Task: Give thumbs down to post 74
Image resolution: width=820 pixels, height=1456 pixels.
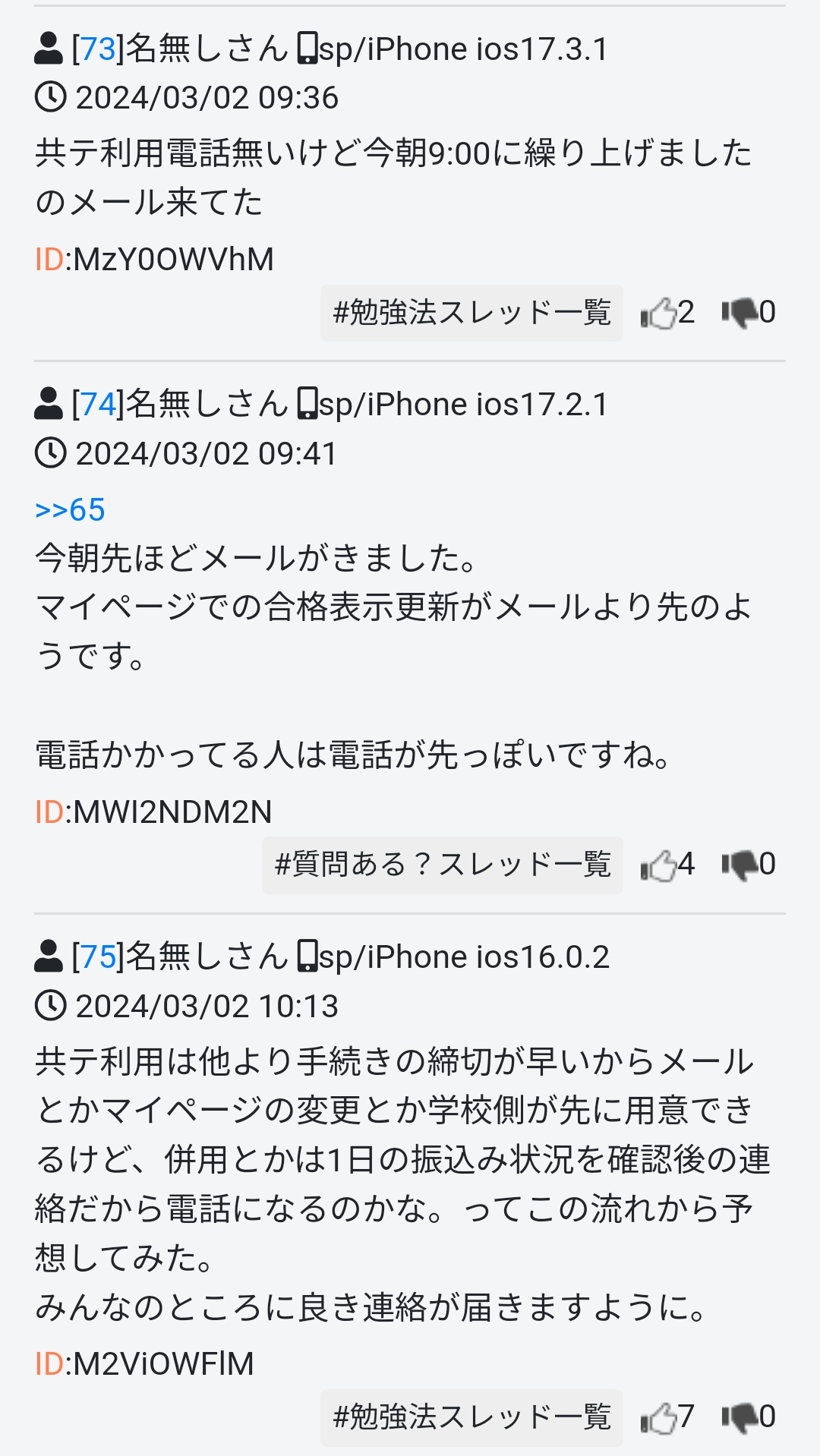Action: click(x=740, y=865)
